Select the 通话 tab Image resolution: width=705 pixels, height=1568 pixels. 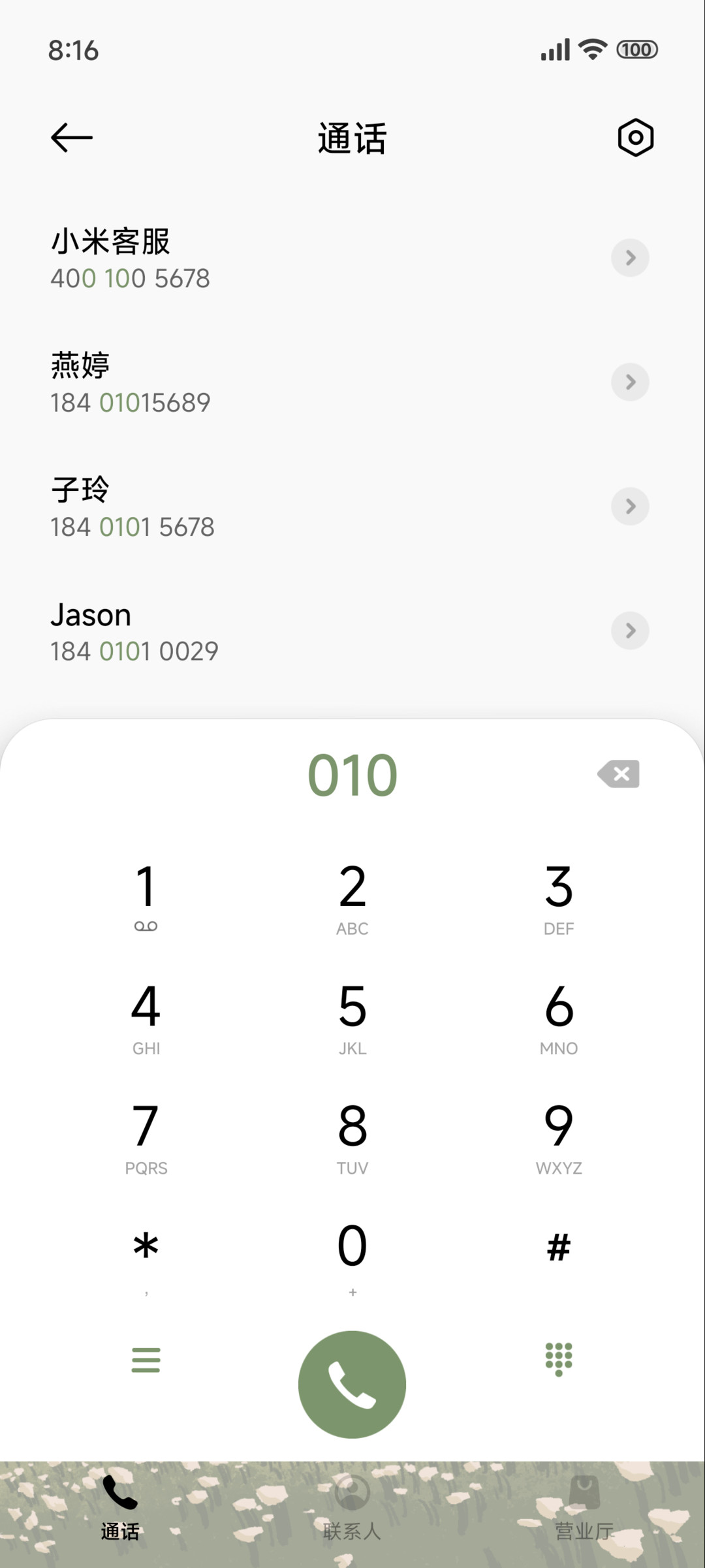click(120, 1508)
